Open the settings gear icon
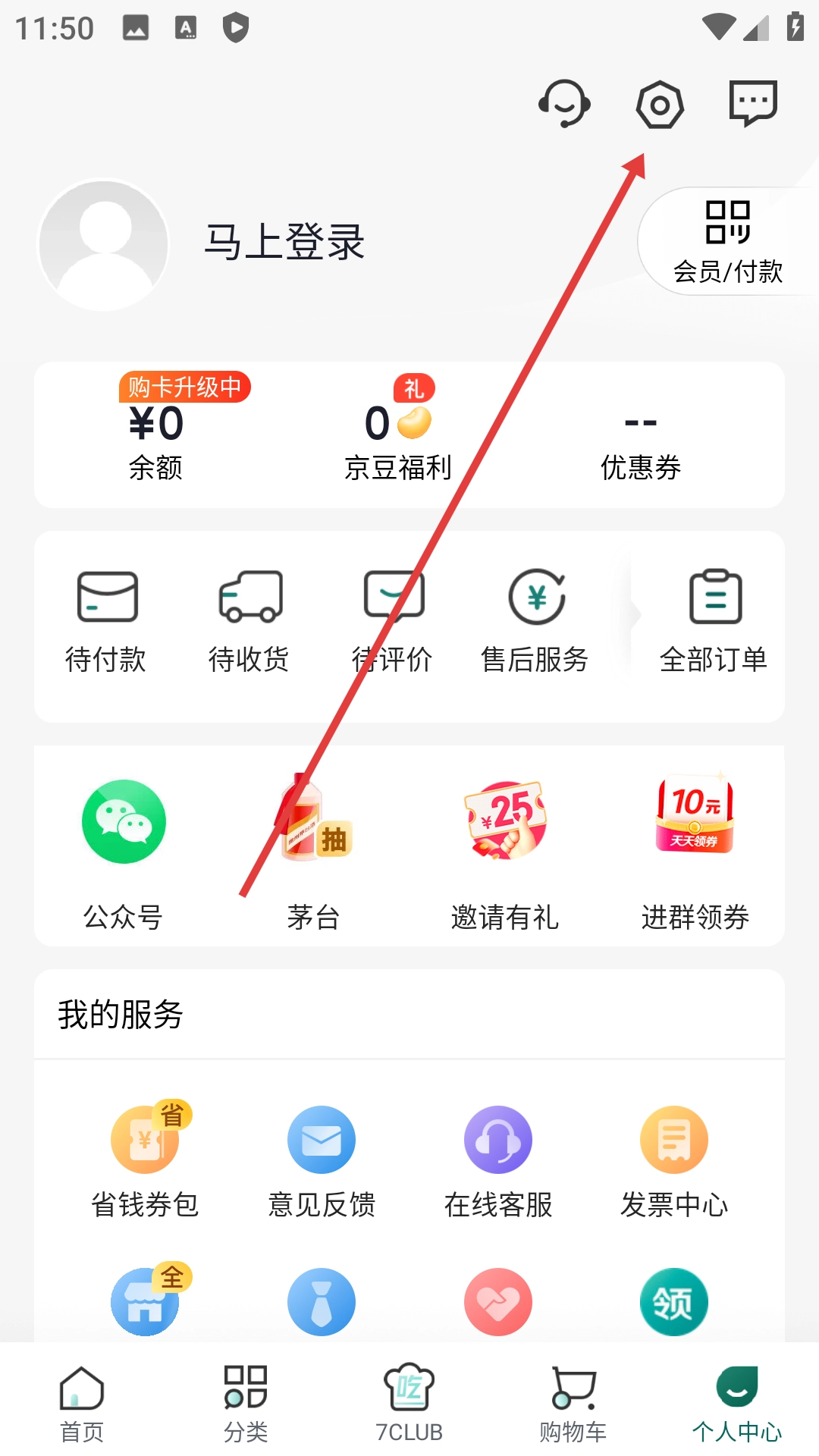This screenshot has width=819, height=1456. point(660,104)
